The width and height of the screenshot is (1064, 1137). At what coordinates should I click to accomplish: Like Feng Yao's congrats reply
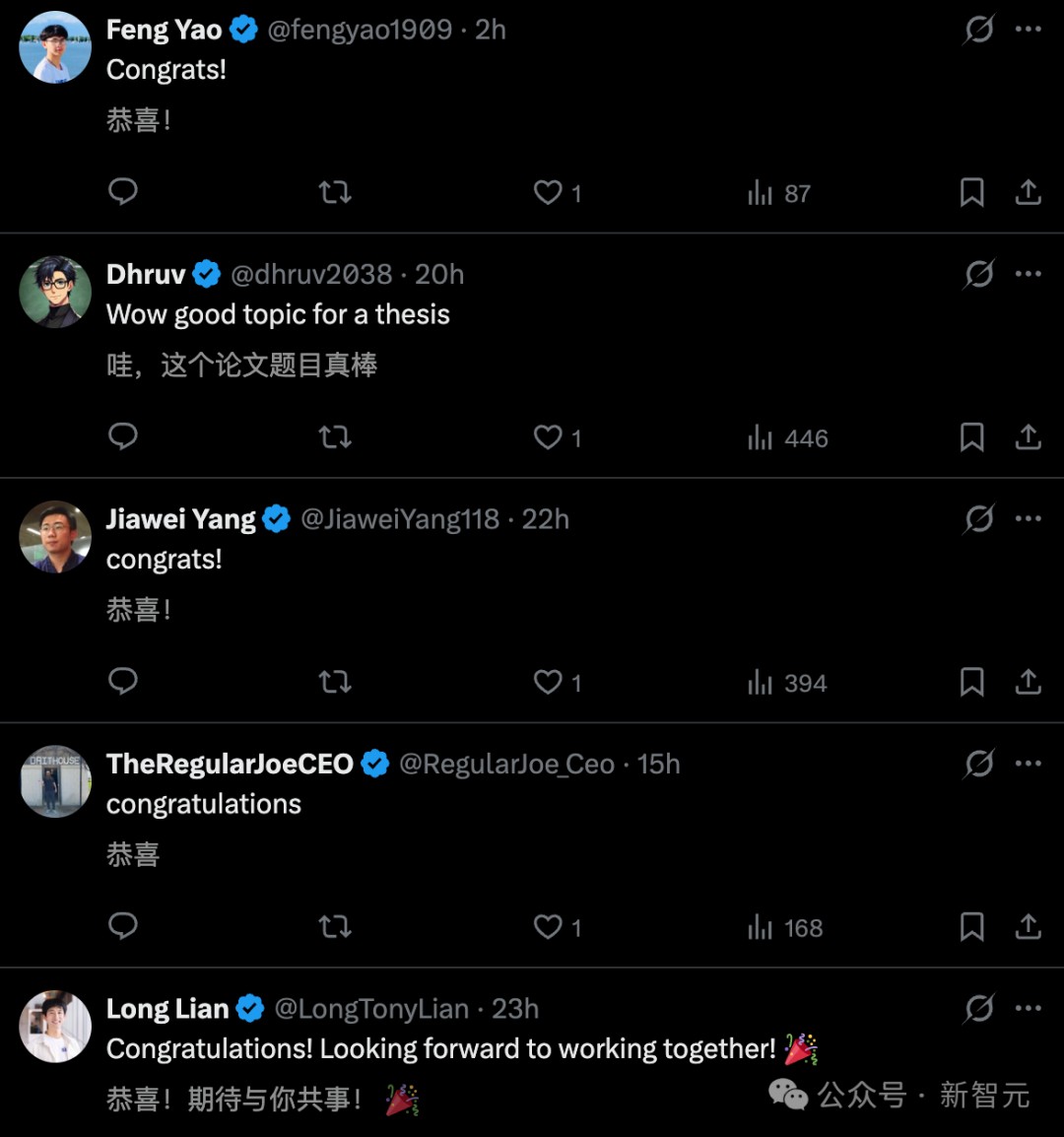549,193
